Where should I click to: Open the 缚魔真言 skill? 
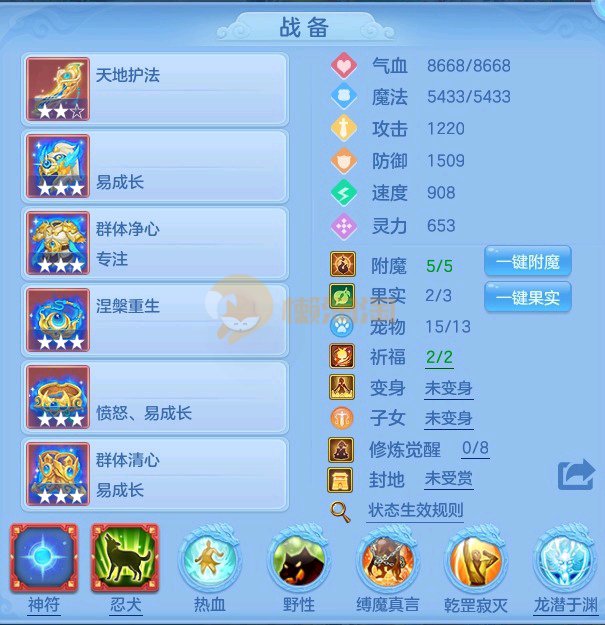(x=388, y=560)
